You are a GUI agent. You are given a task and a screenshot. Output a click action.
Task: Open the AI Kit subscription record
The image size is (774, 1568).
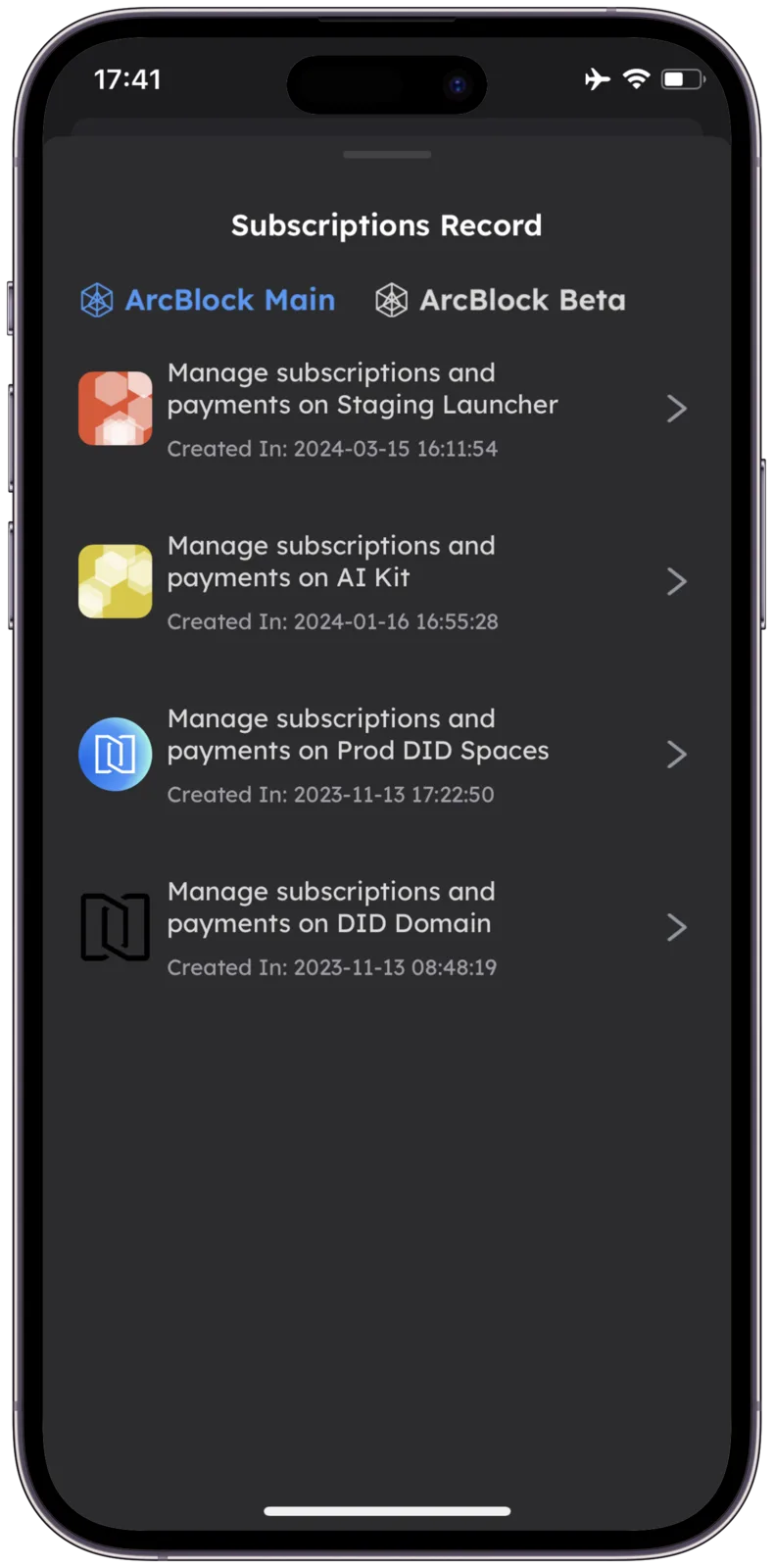click(x=387, y=582)
